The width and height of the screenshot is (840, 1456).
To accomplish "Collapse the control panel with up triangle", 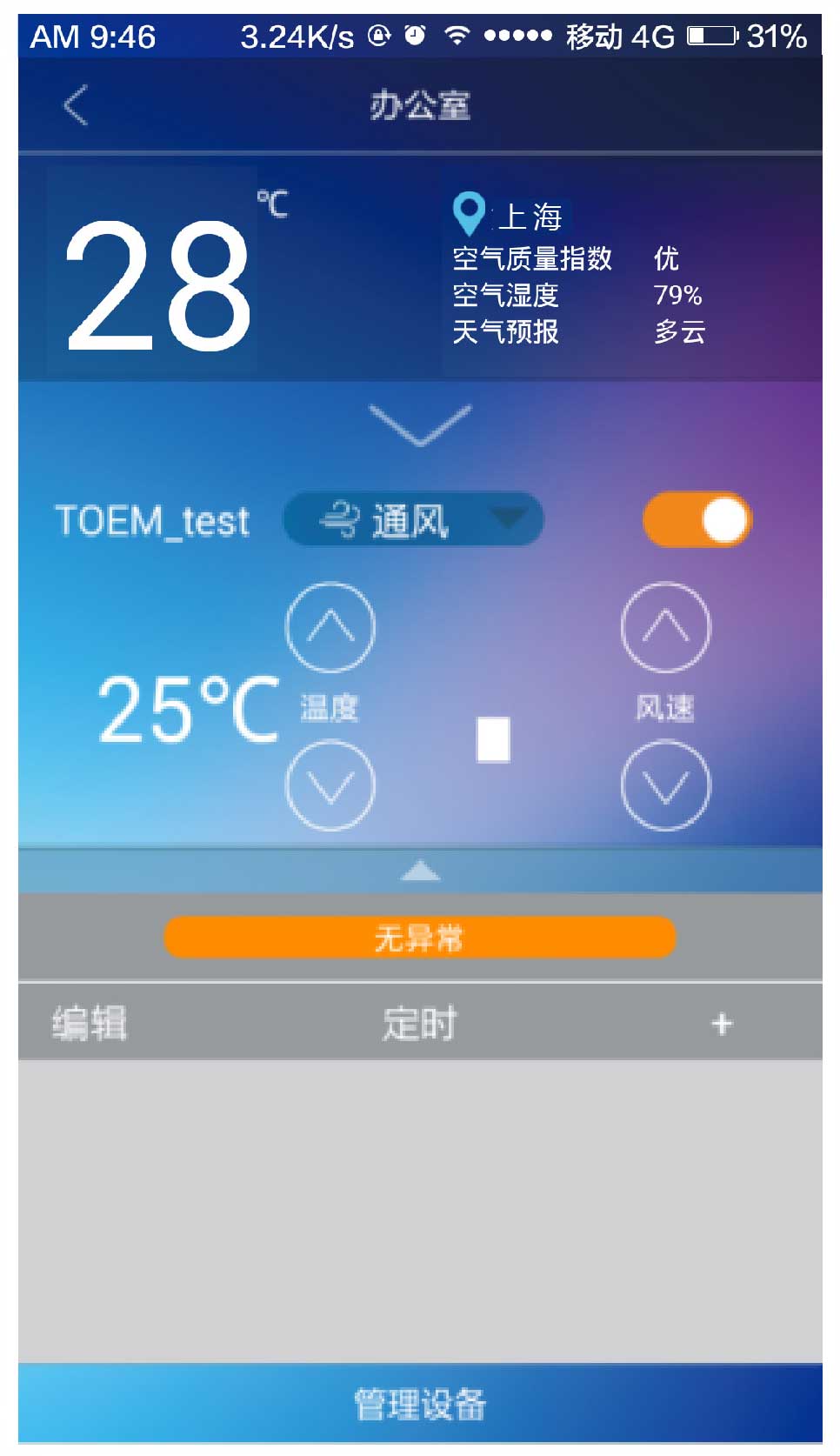I will coord(420,870).
